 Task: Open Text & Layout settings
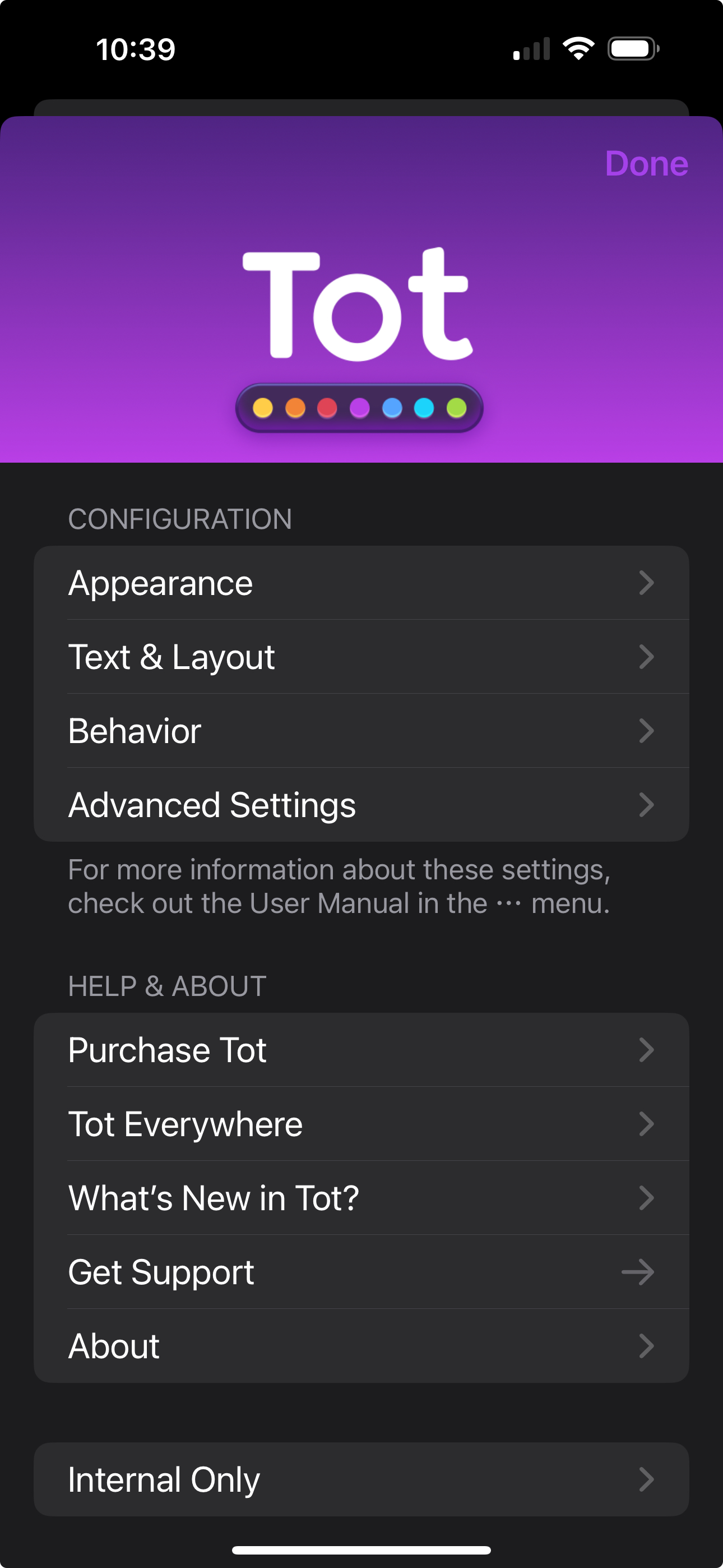tap(361, 657)
